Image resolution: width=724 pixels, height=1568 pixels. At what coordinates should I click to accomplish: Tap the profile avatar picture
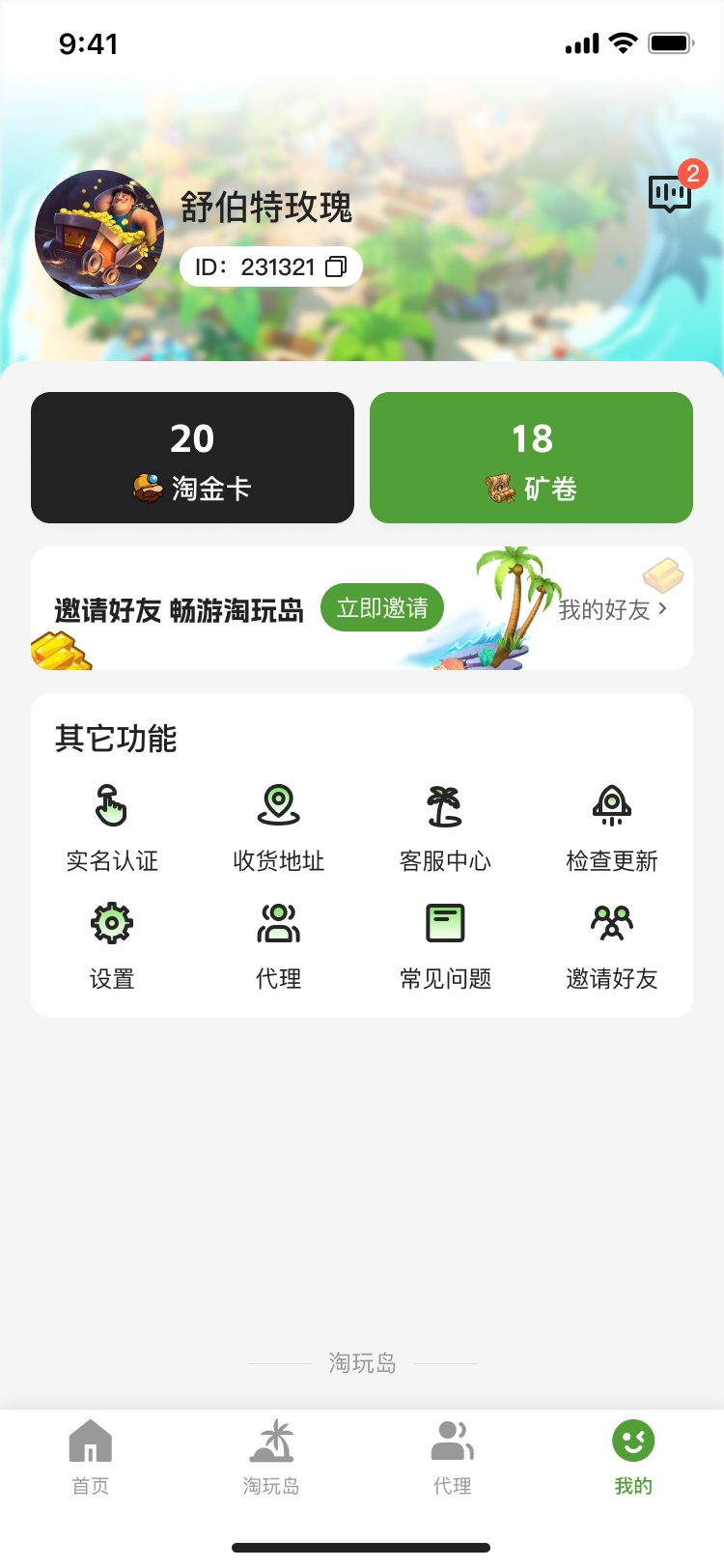[99, 235]
